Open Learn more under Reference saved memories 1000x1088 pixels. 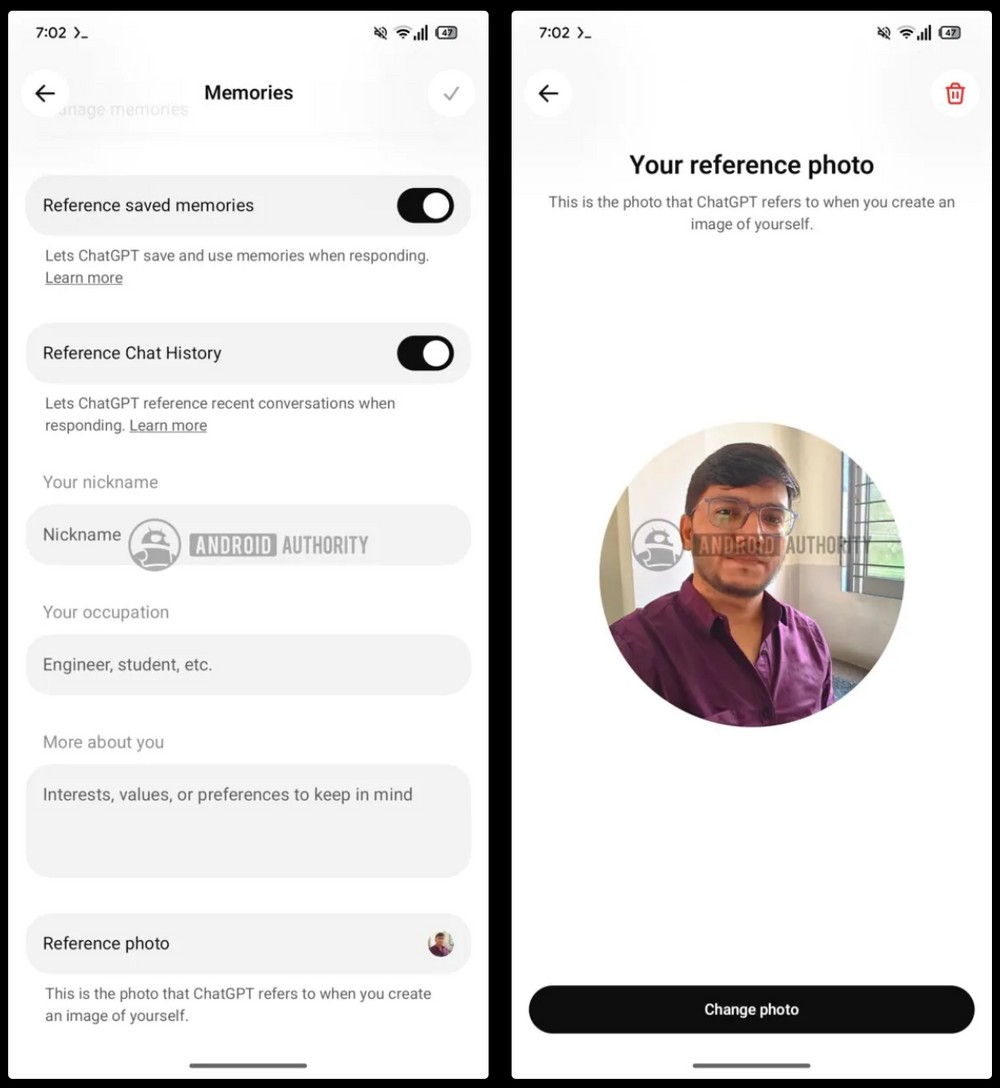pos(84,278)
